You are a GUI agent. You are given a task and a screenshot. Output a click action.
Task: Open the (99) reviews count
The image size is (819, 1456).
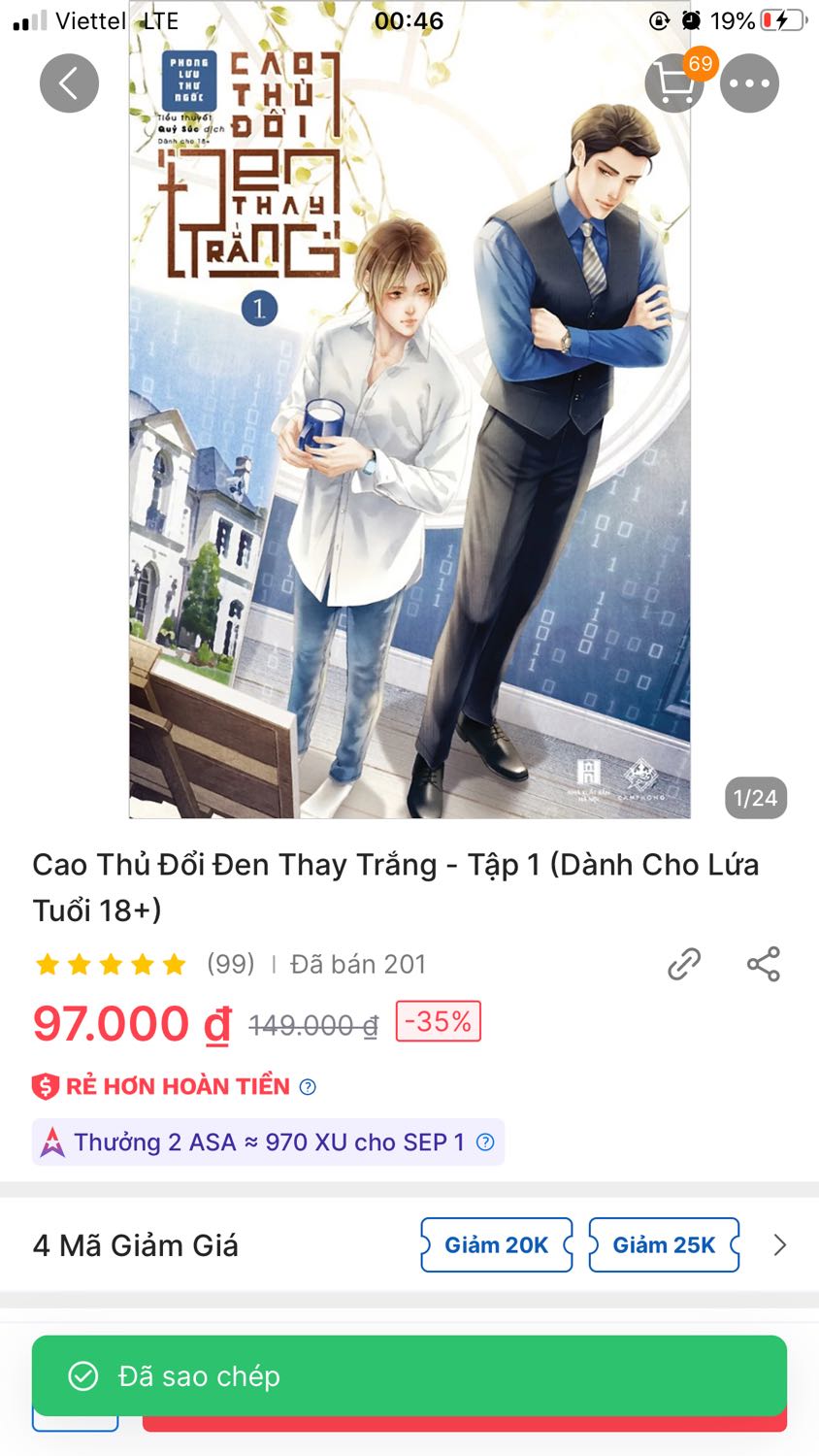(x=230, y=963)
